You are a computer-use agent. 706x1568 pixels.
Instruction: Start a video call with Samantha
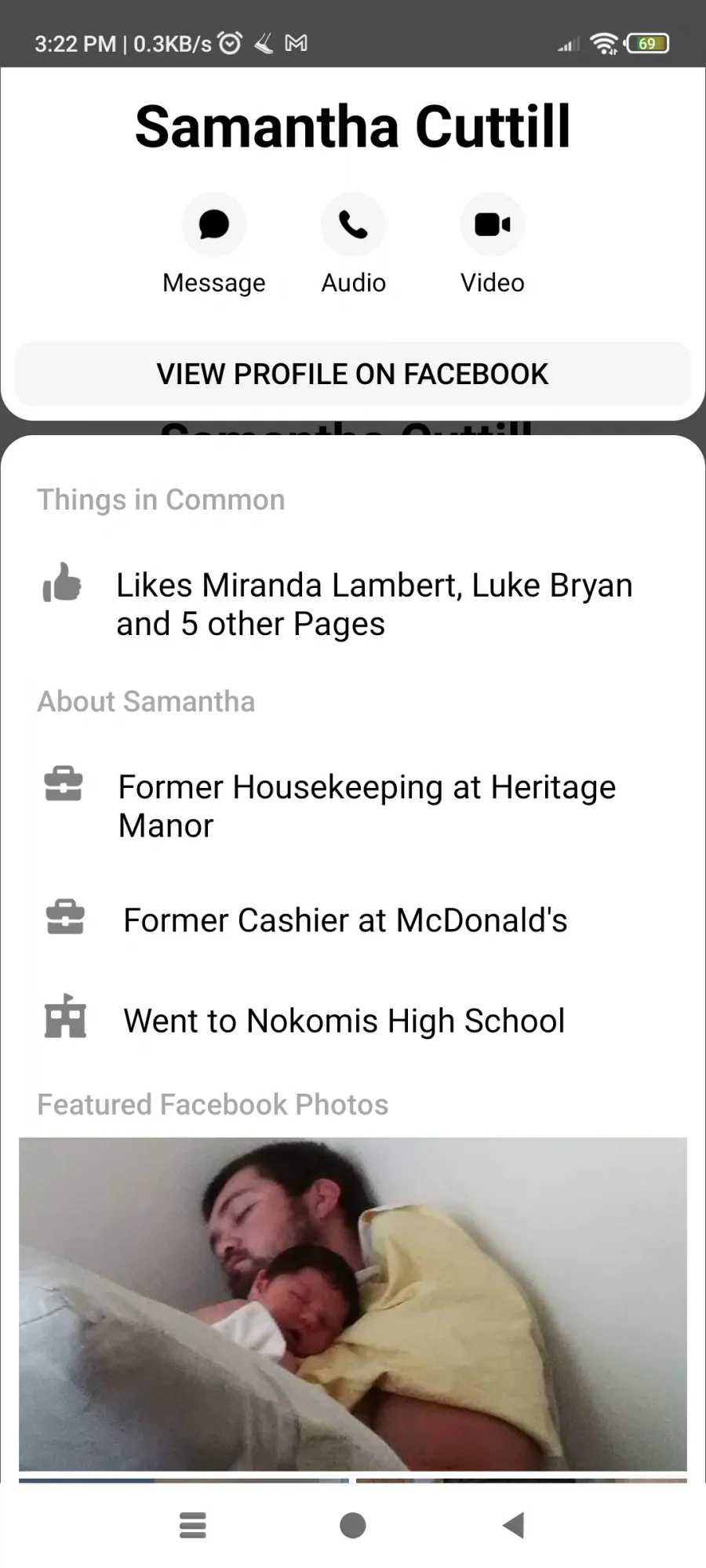point(492,225)
